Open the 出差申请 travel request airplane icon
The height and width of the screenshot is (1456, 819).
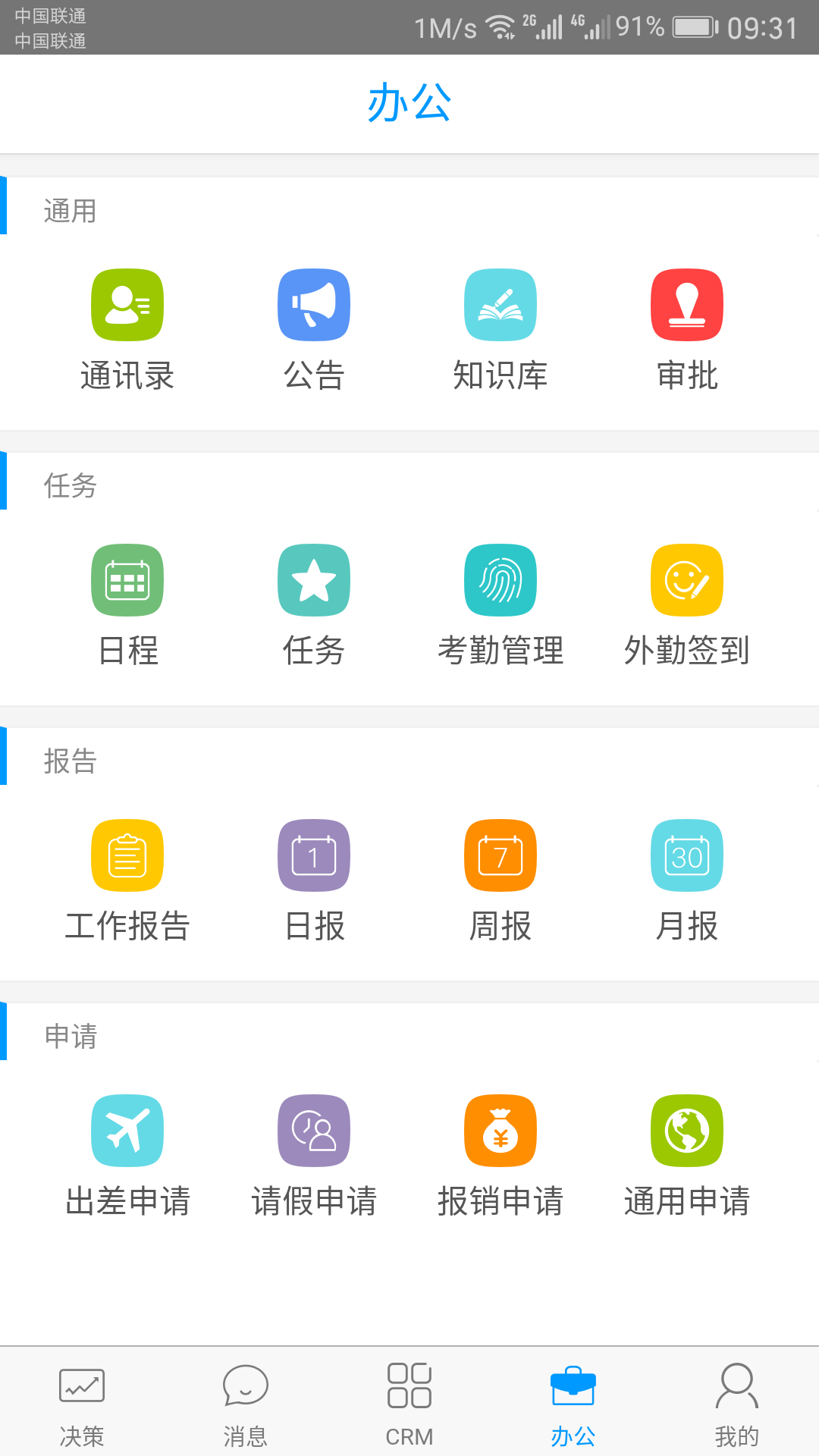click(x=127, y=1130)
